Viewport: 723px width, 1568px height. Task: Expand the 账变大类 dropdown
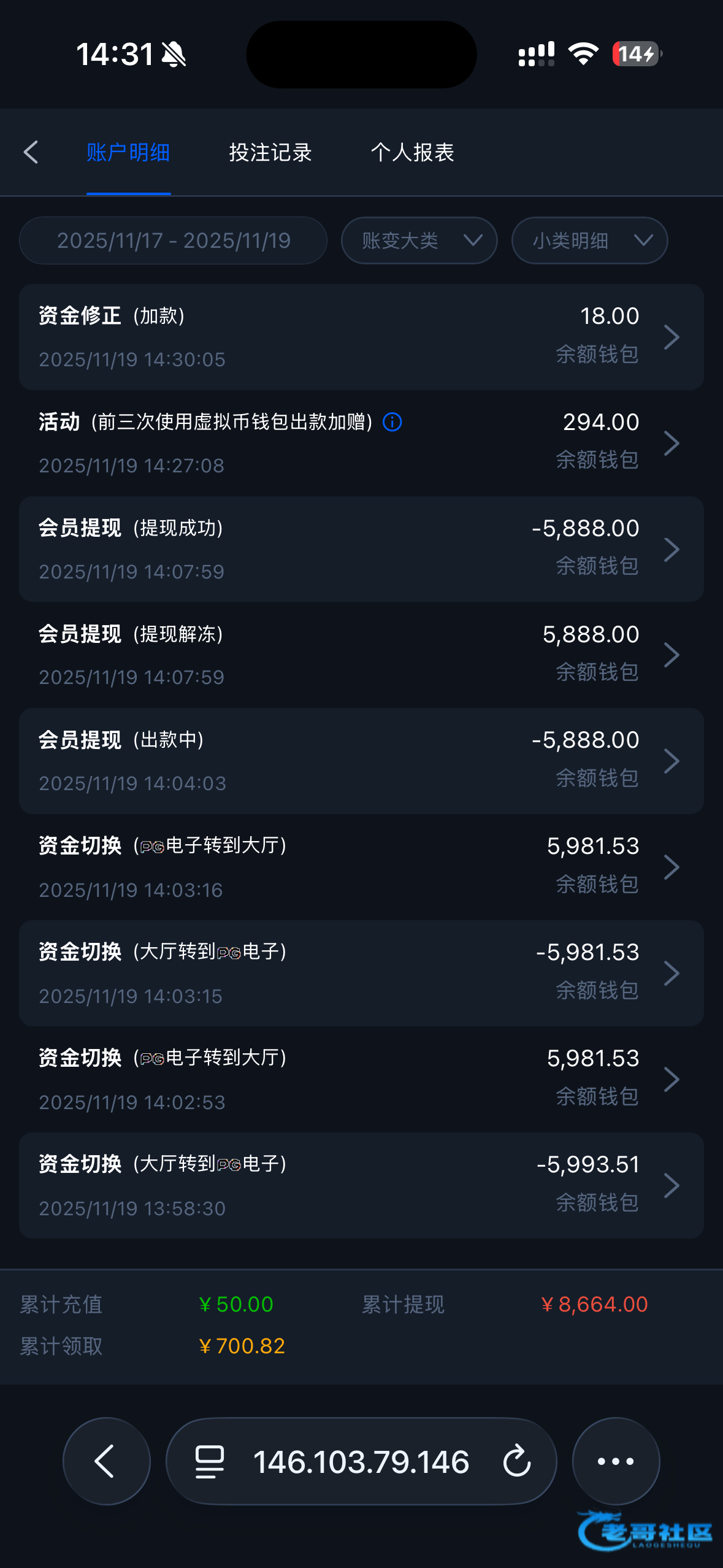click(419, 240)
